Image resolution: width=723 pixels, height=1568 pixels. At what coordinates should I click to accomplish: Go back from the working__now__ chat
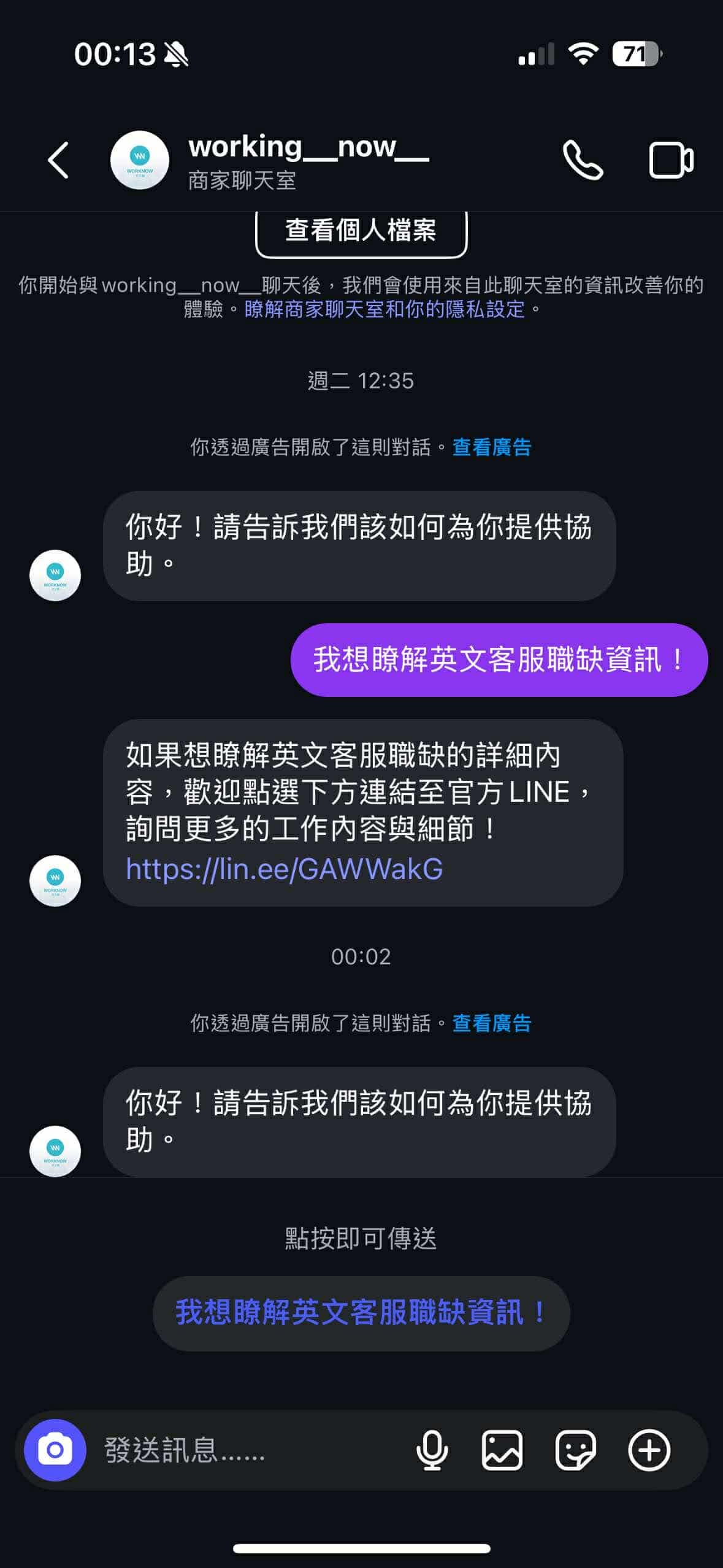coord(58,160)
